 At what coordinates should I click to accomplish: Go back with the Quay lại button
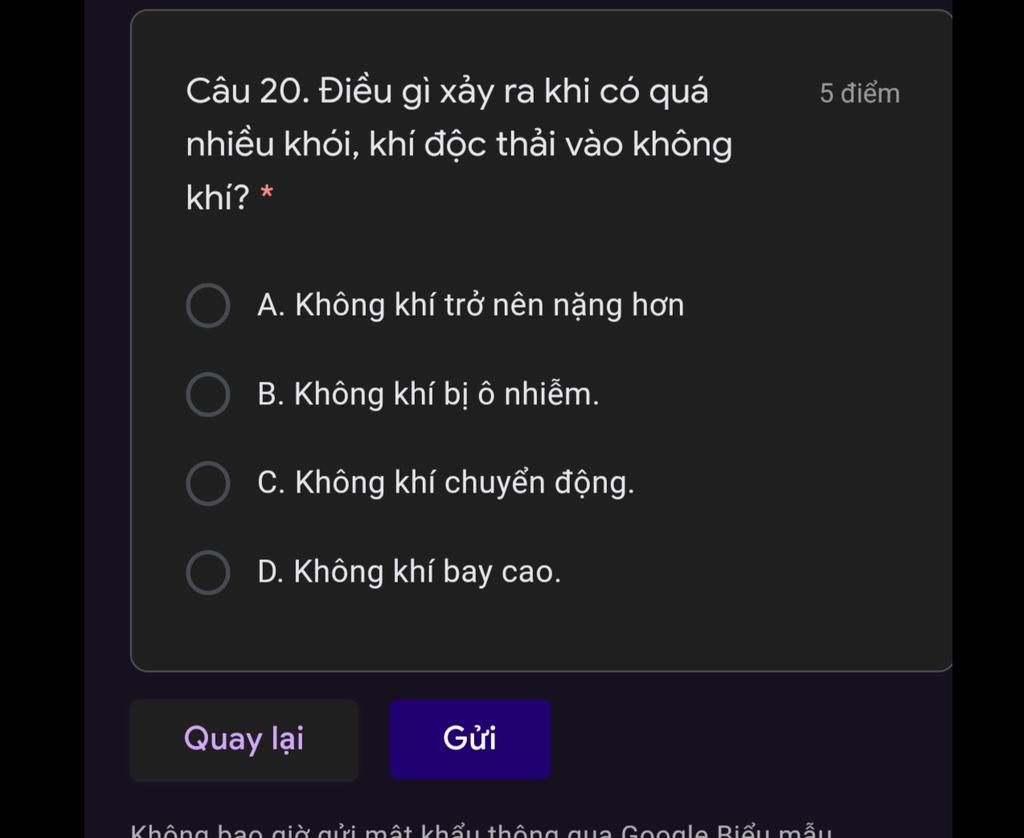pos(244,740)
